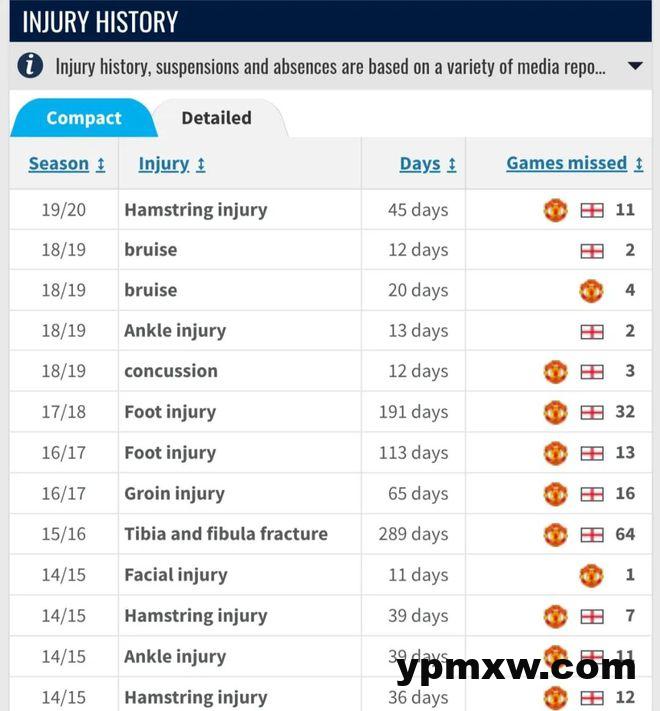The image size is (660, 711).
Task: Expand the injury history info note
Action: [635, 67]
